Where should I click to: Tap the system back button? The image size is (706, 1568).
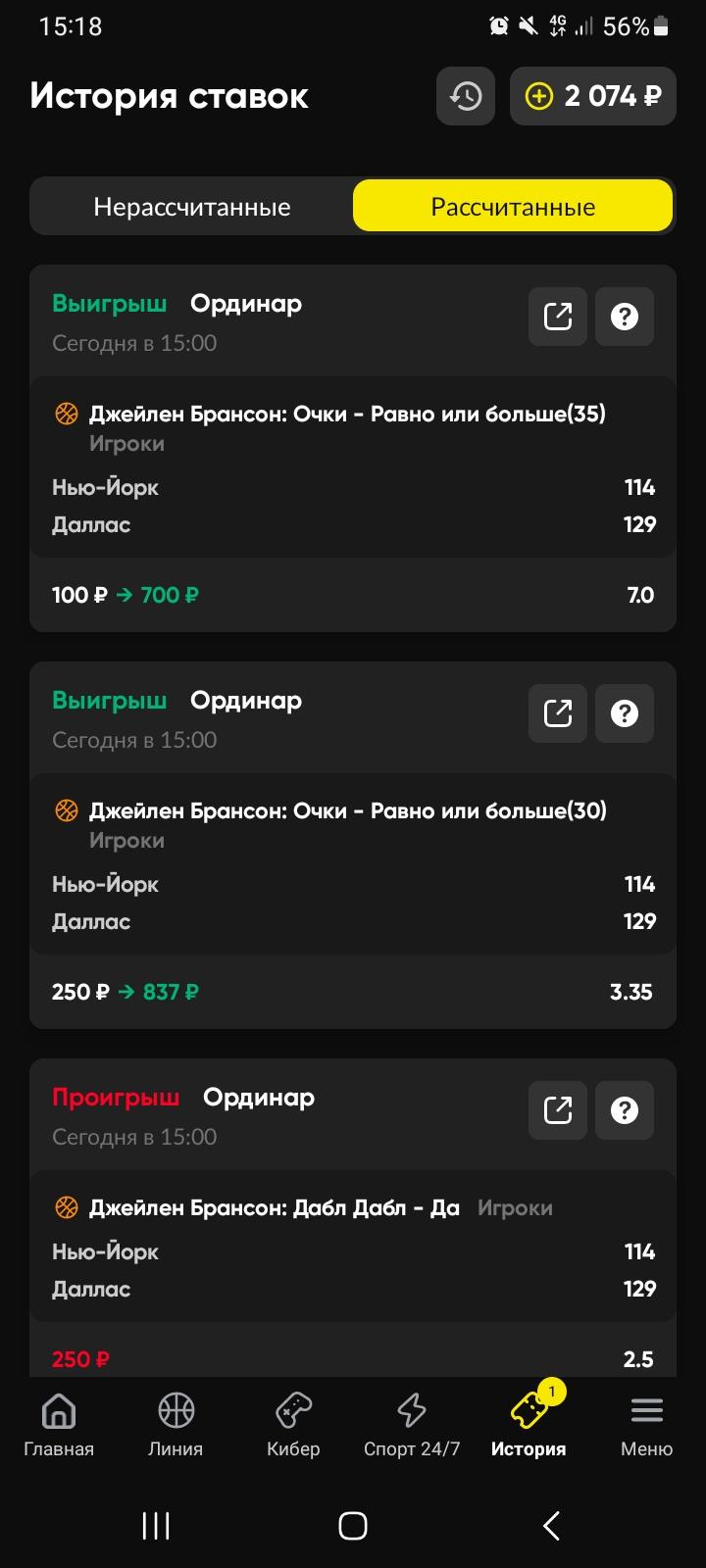(551, 1525)
